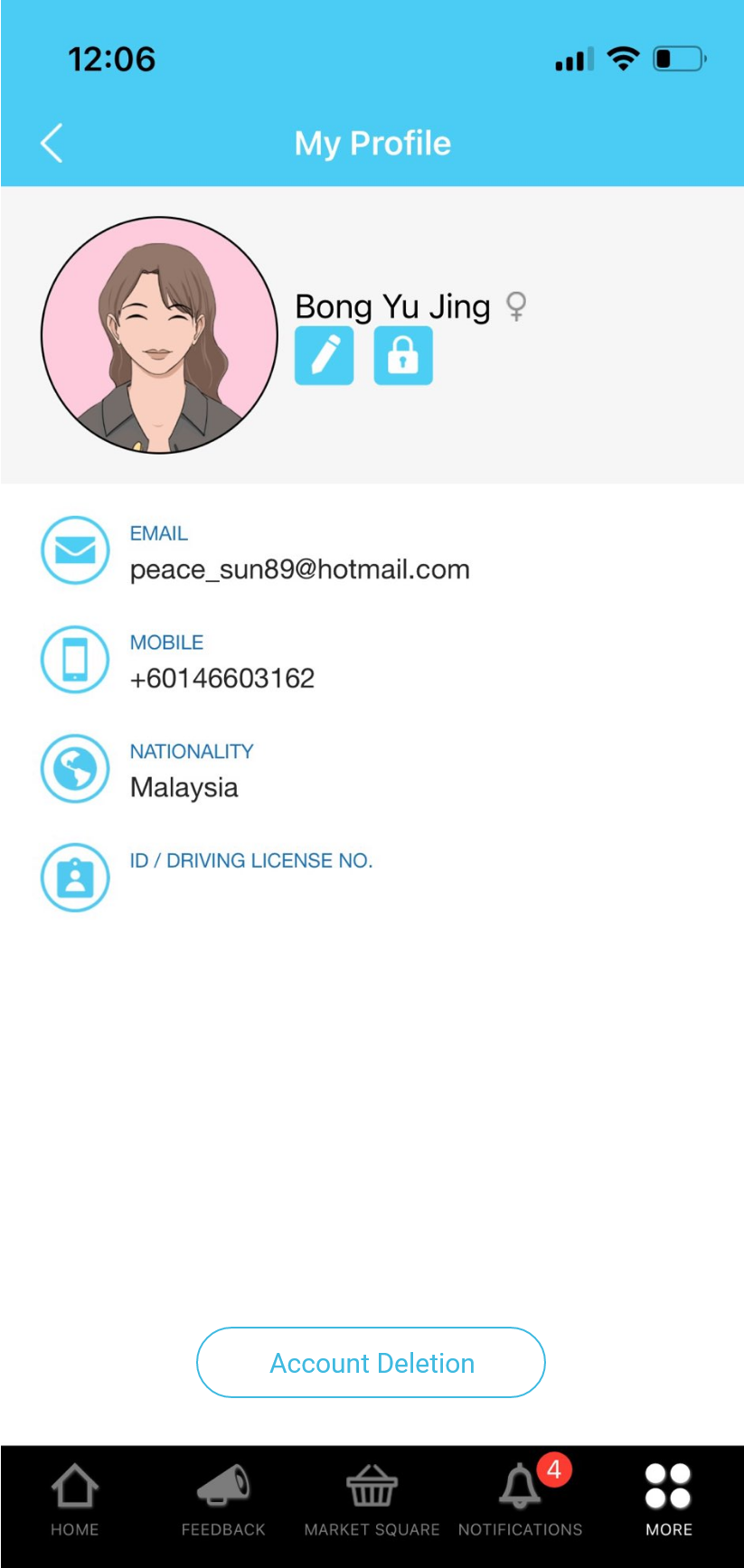Switch to the Home tab

tap(75, 1500)
